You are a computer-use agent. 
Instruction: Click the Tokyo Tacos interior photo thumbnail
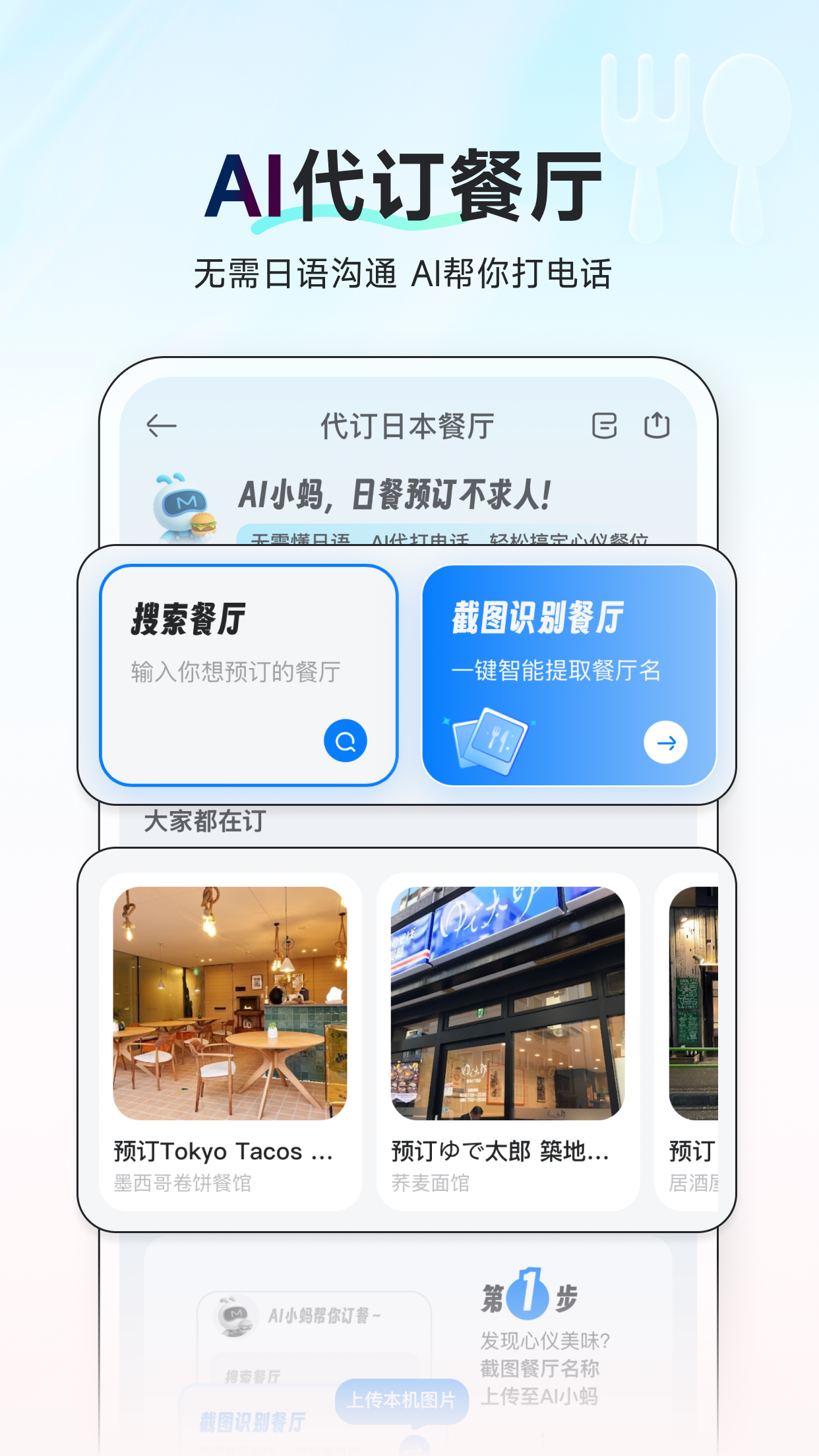pos(229,1001)
